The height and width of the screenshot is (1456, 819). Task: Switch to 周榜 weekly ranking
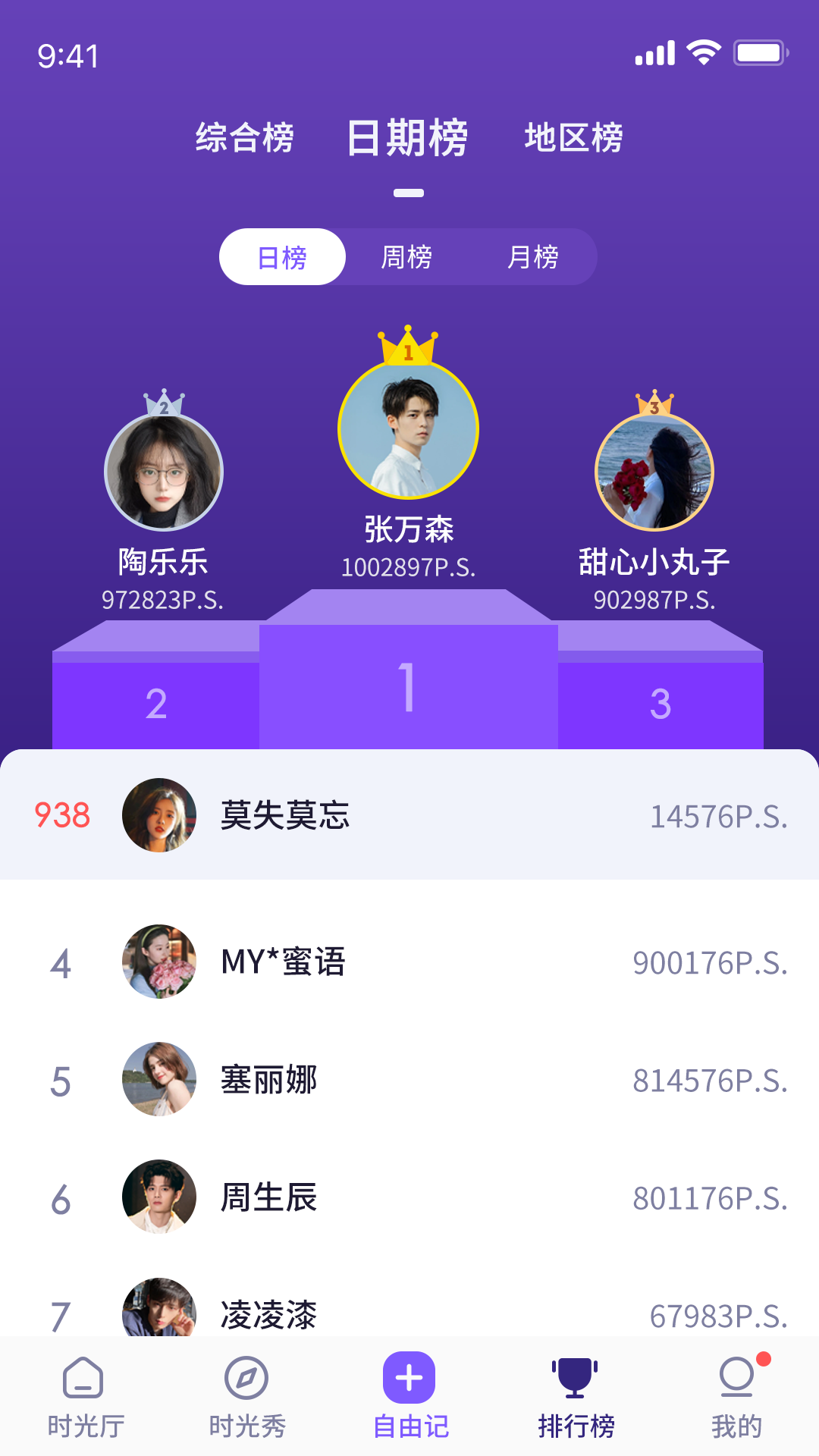pos(408,257)
